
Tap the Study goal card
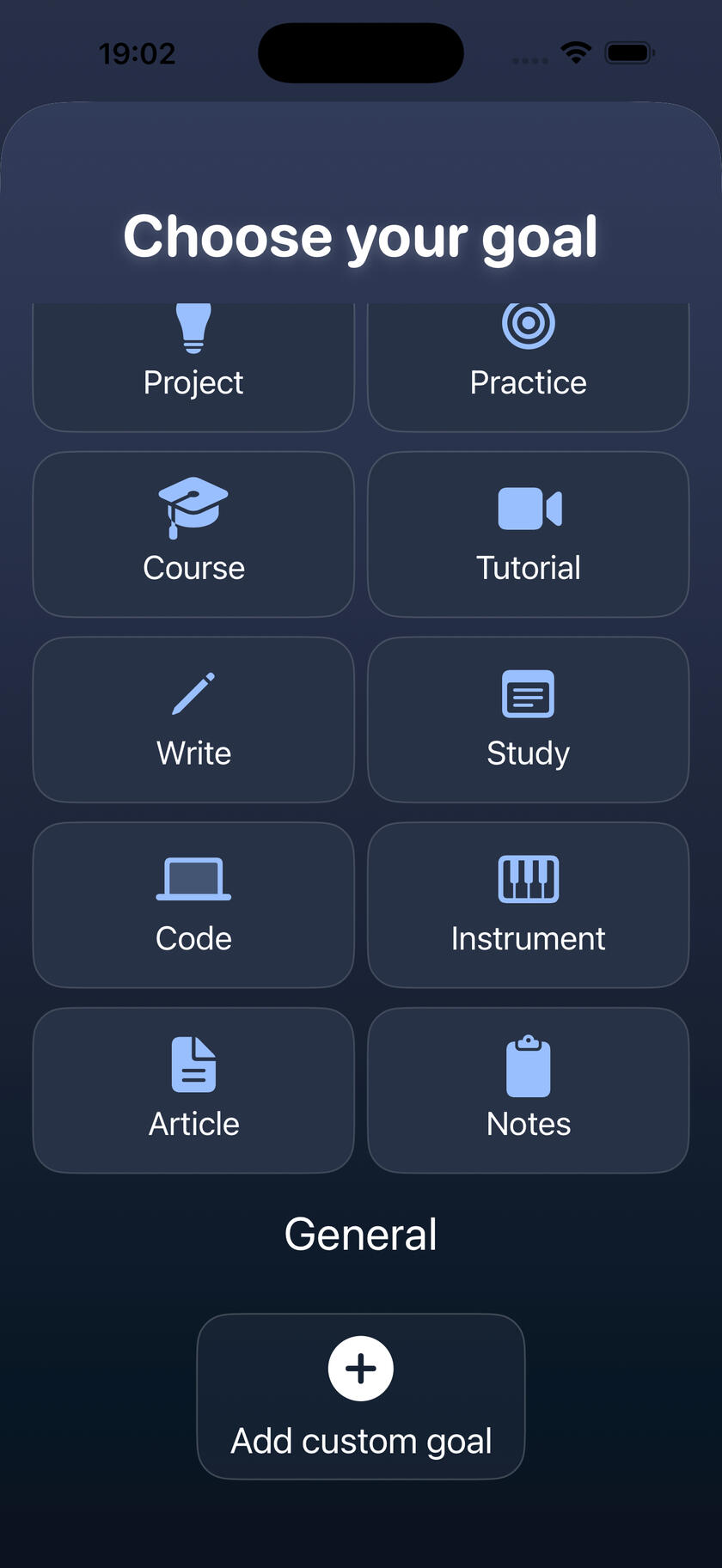(528, 720)
